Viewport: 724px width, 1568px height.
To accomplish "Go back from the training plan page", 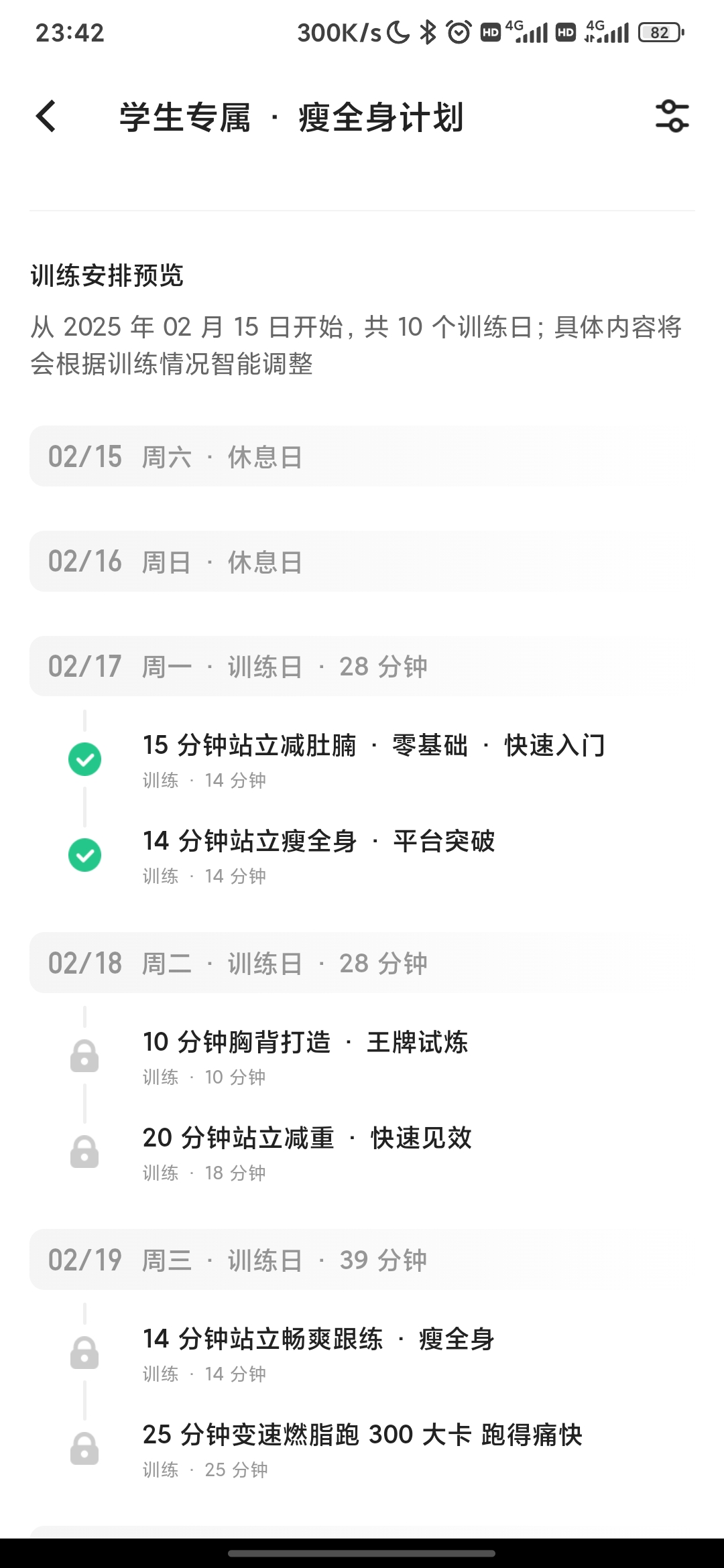I will (x=46, y=117).
